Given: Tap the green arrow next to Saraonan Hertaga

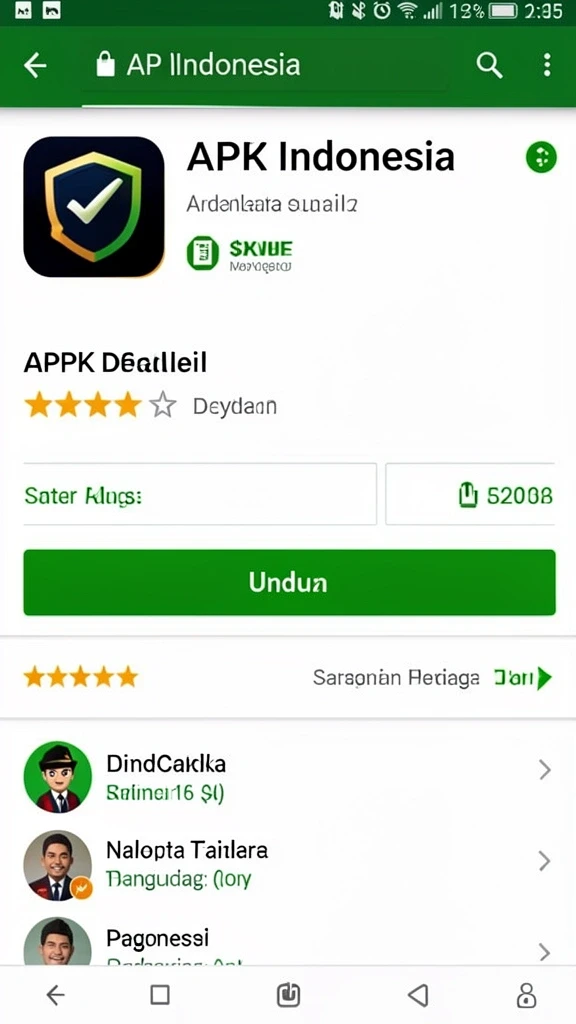Looking at the screenshot, I should [543, 679].
